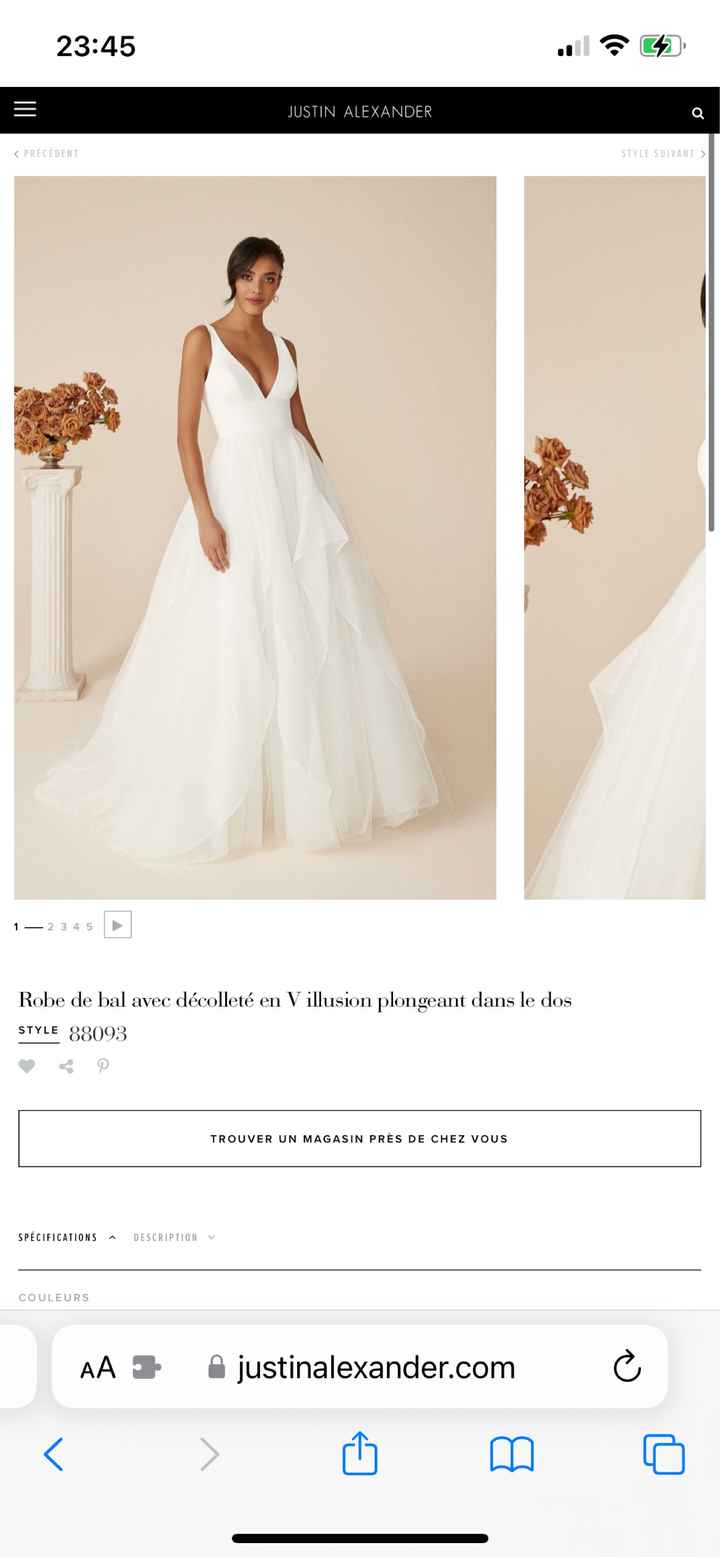Expand the Description section
The image size is (720, 1557).
coord(174,1237)
